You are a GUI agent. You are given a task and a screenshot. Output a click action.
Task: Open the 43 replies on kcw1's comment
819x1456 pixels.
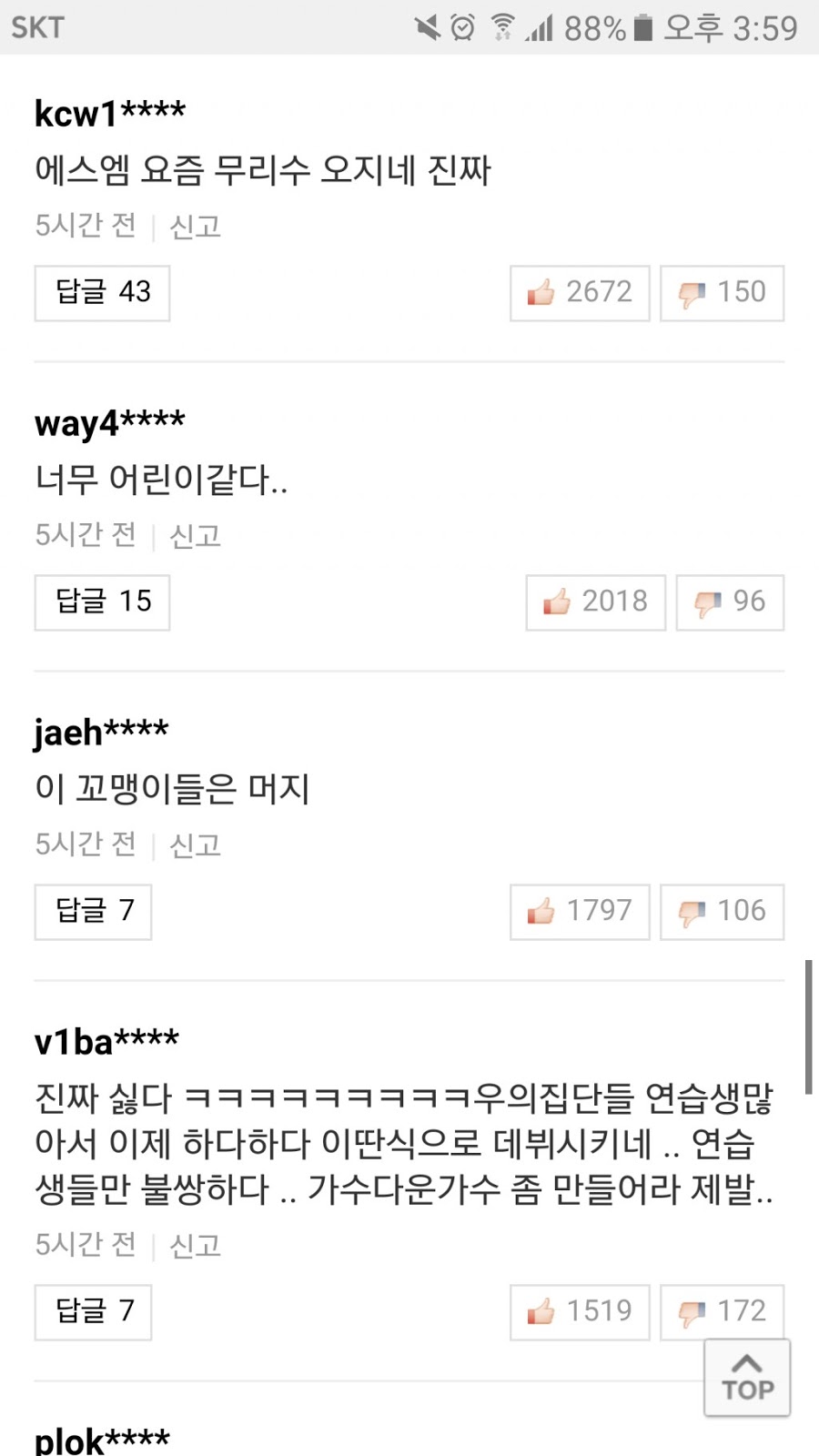[102, 293]
